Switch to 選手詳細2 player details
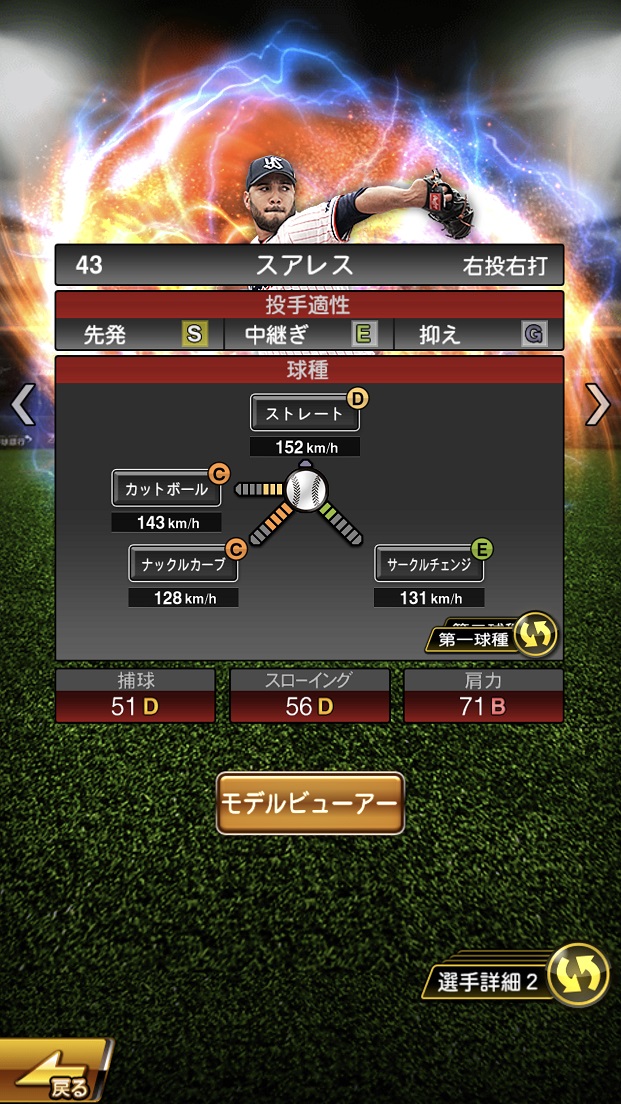621x1104 pixels. (x=577, y=975)
